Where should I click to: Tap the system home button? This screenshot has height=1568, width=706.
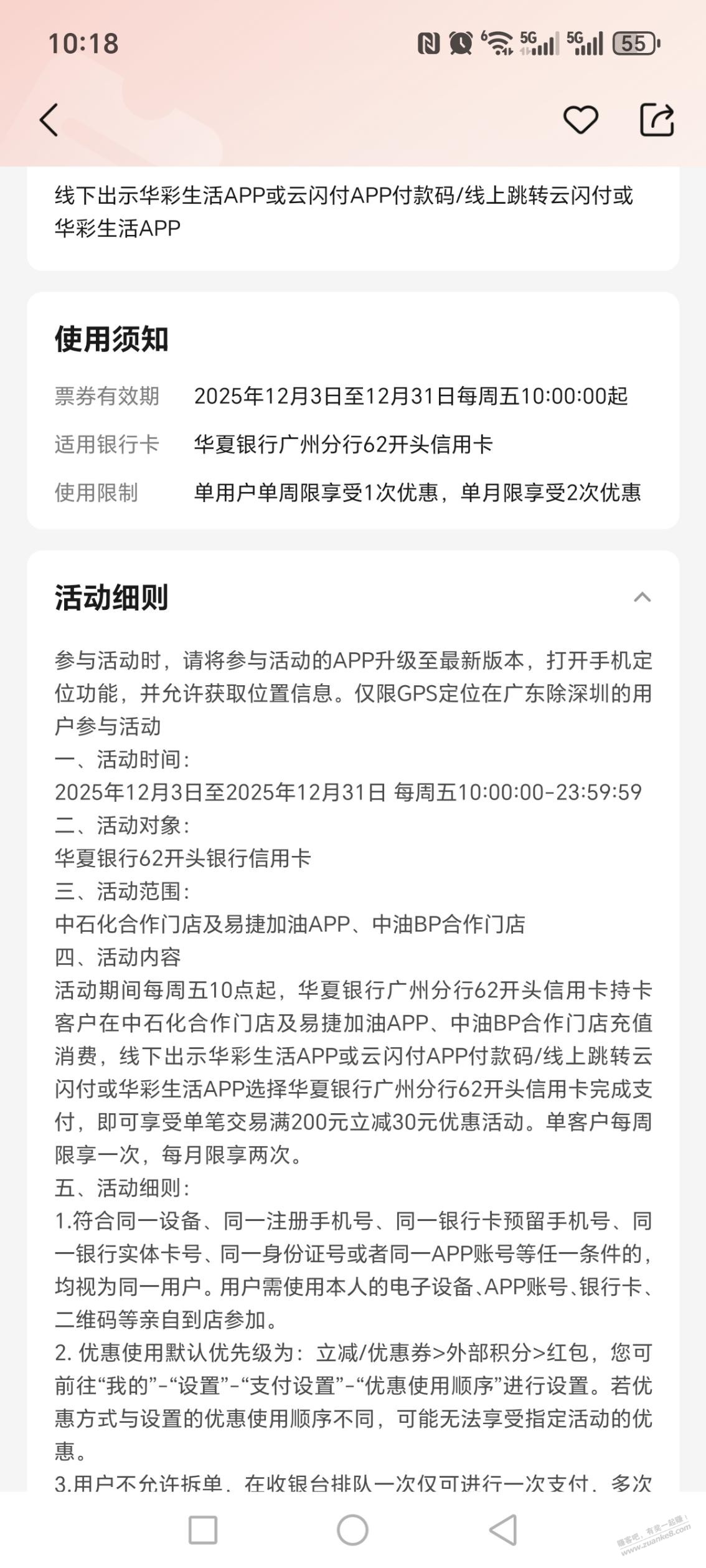click(352, 1529)
